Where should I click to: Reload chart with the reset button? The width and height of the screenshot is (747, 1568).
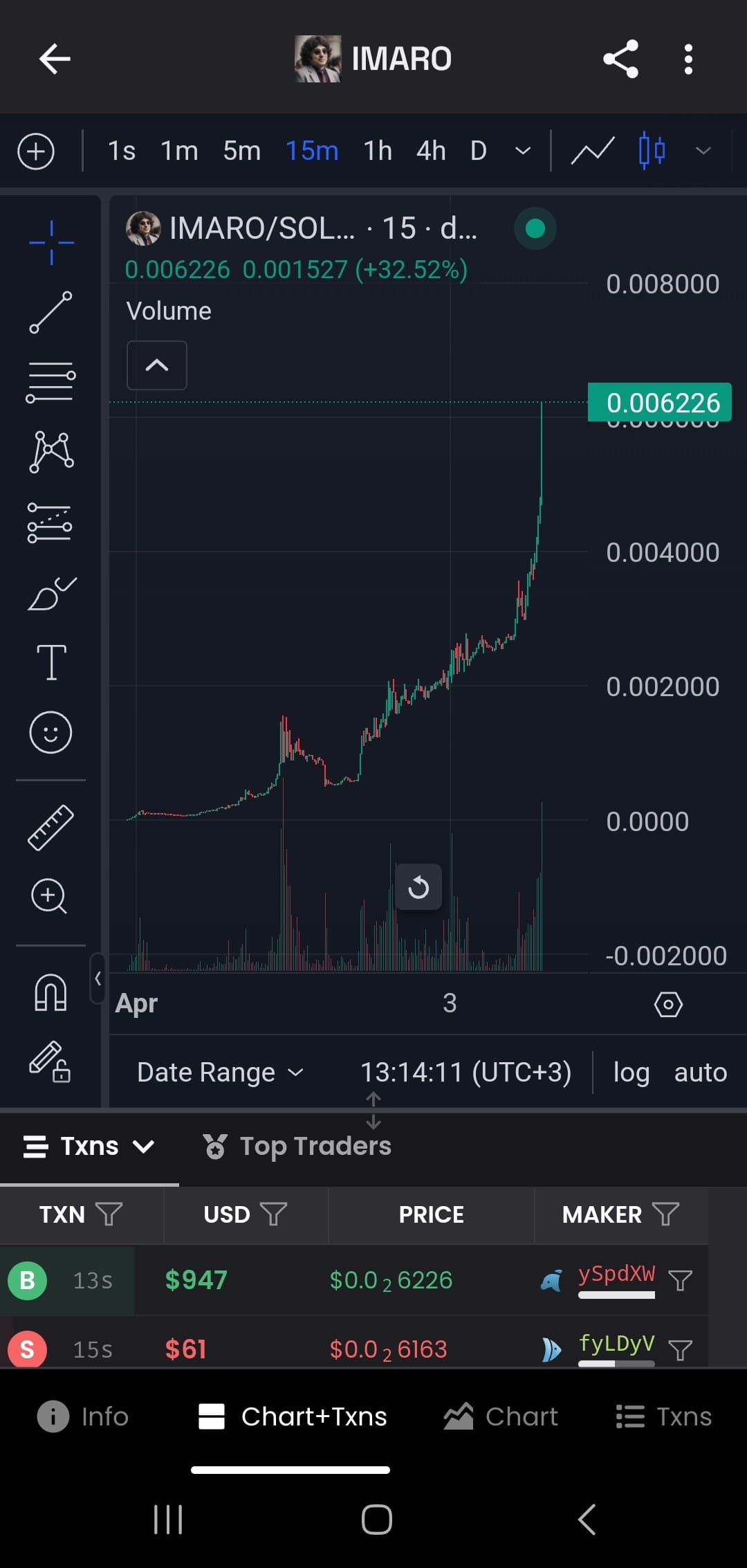tap(419, 886)
